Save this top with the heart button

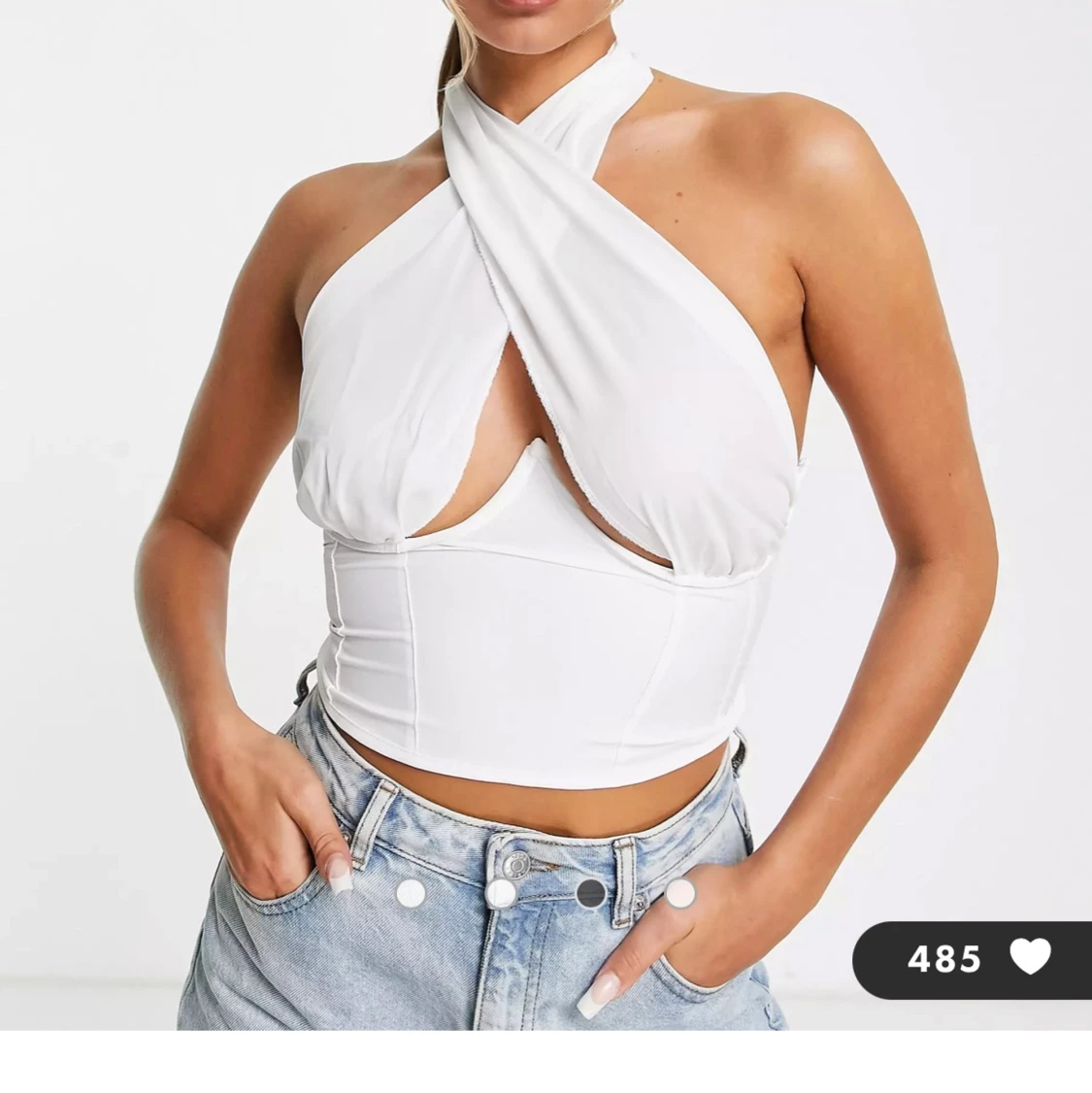(x=1029, y=958)
